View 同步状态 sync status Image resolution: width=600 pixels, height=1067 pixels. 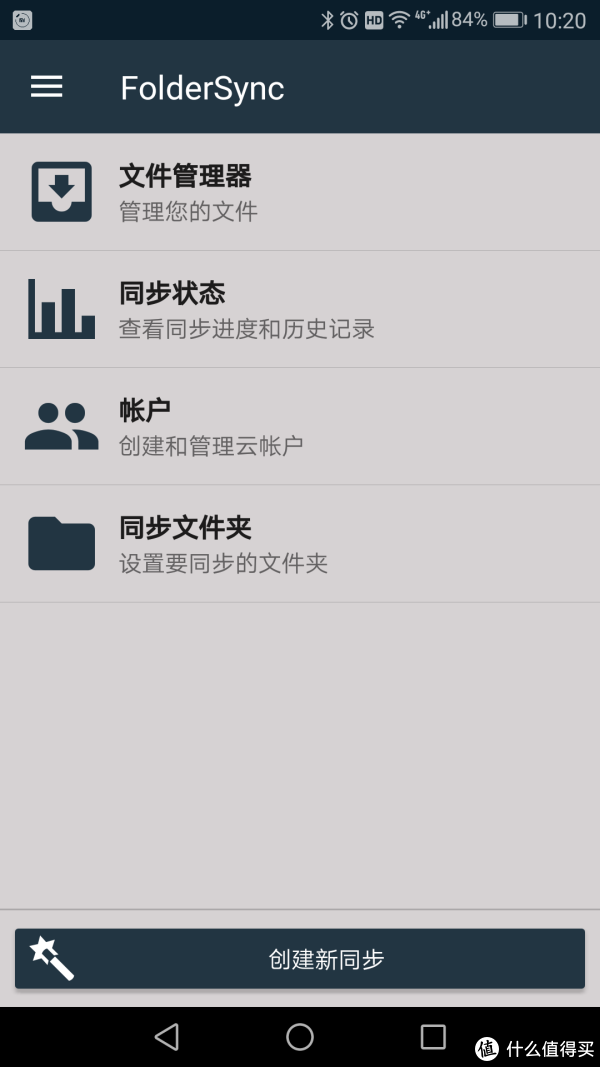tap(300, 310)
